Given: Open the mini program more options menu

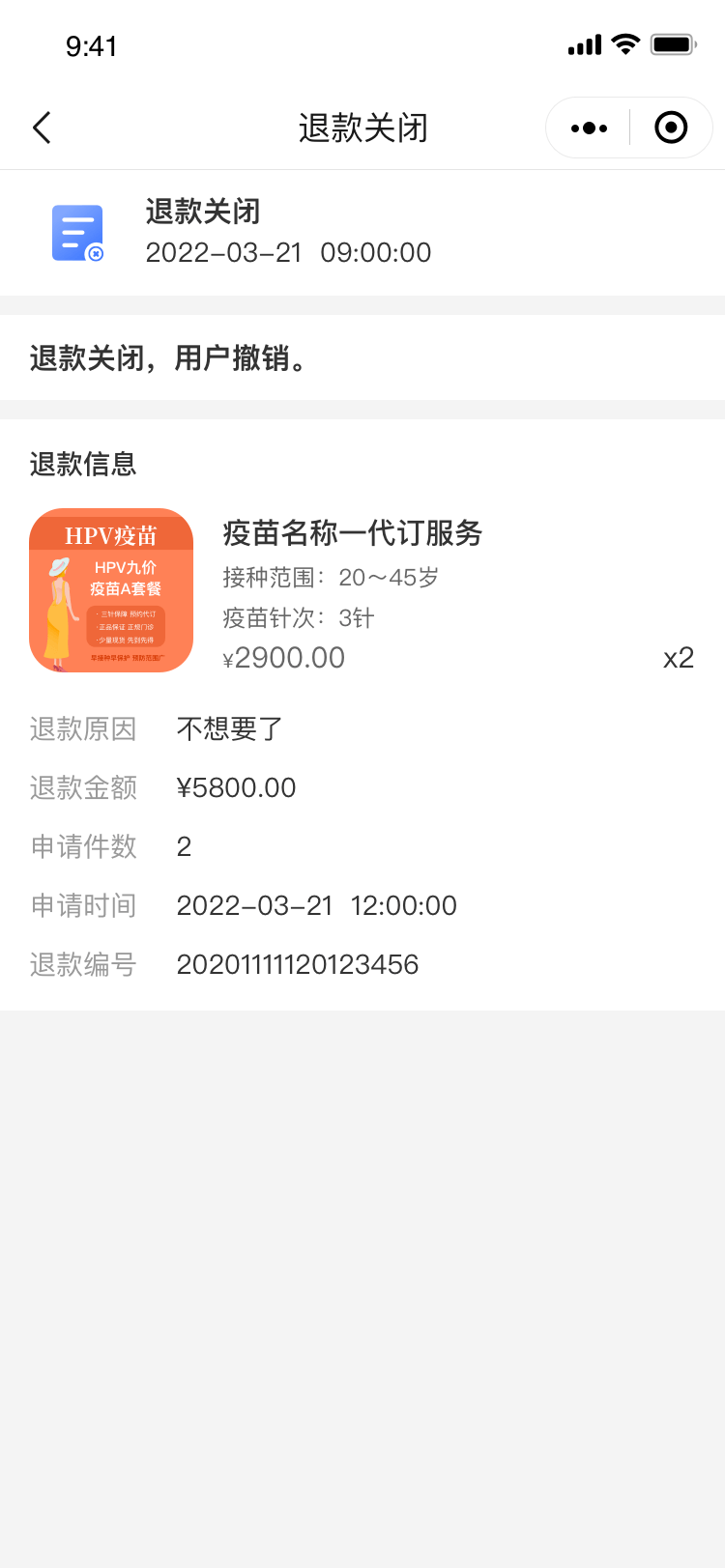Looking at the screenshot, I should pyautogui.click(x=589, y=128).
